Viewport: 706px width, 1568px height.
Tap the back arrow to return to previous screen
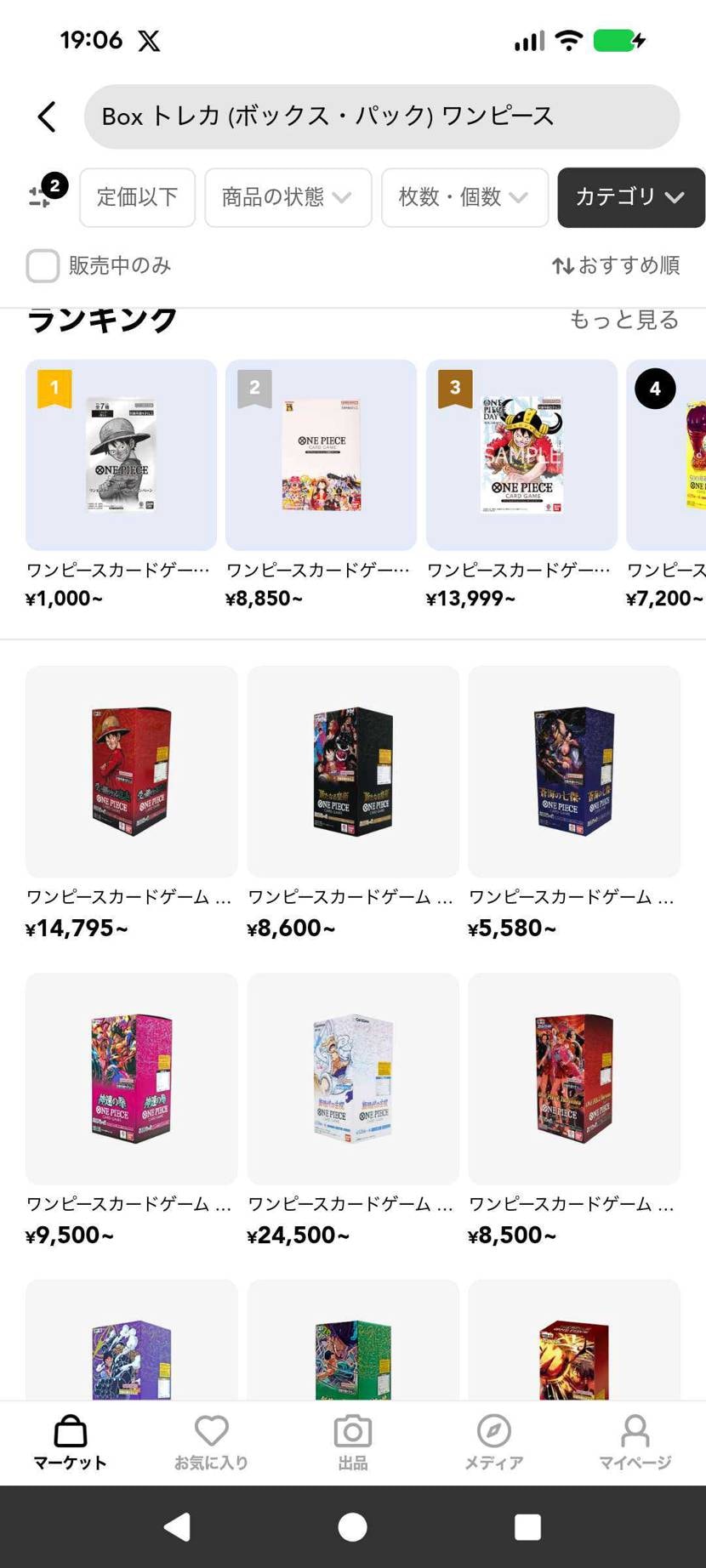[x=47, y=116]
